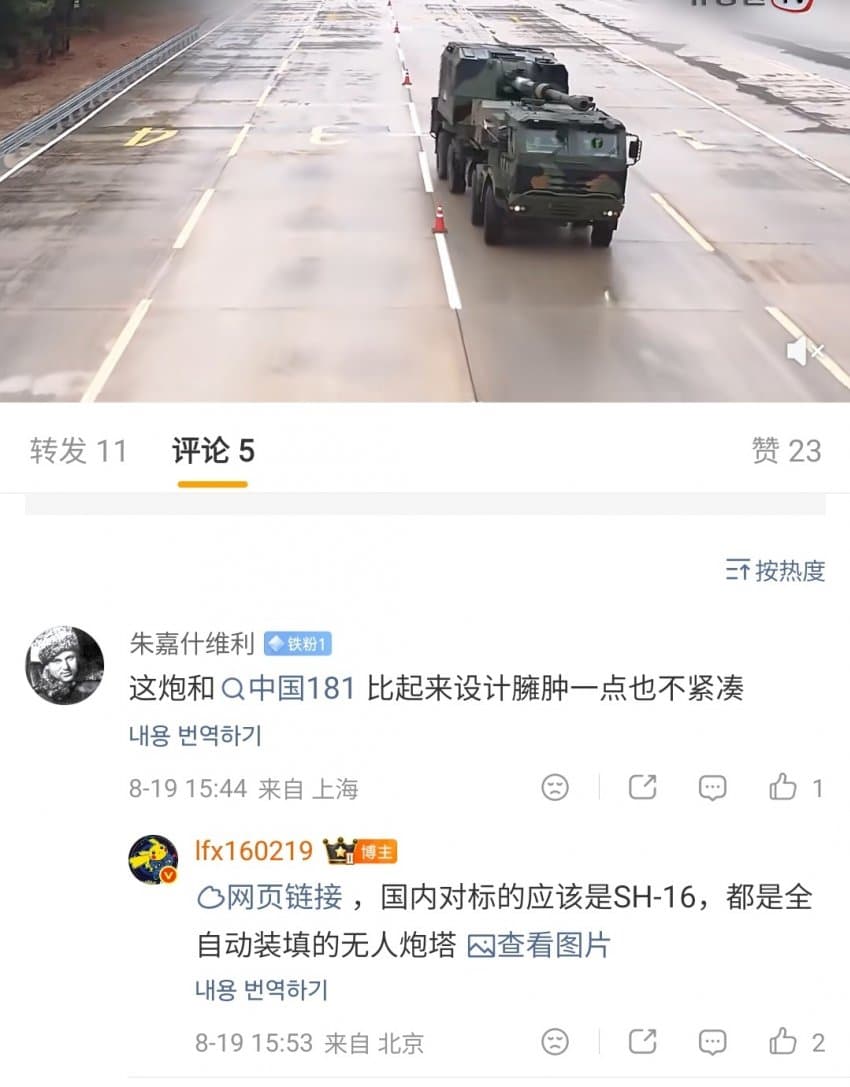This screenshot has height=1087, width=850.
Task: Like lfx160219's reply
Action: point(796,1042)
